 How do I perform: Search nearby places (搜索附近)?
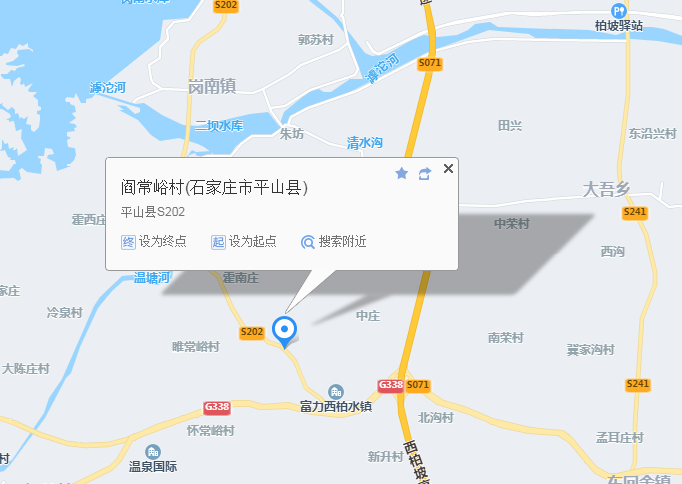pyautogui.click(x=334, y=242)
